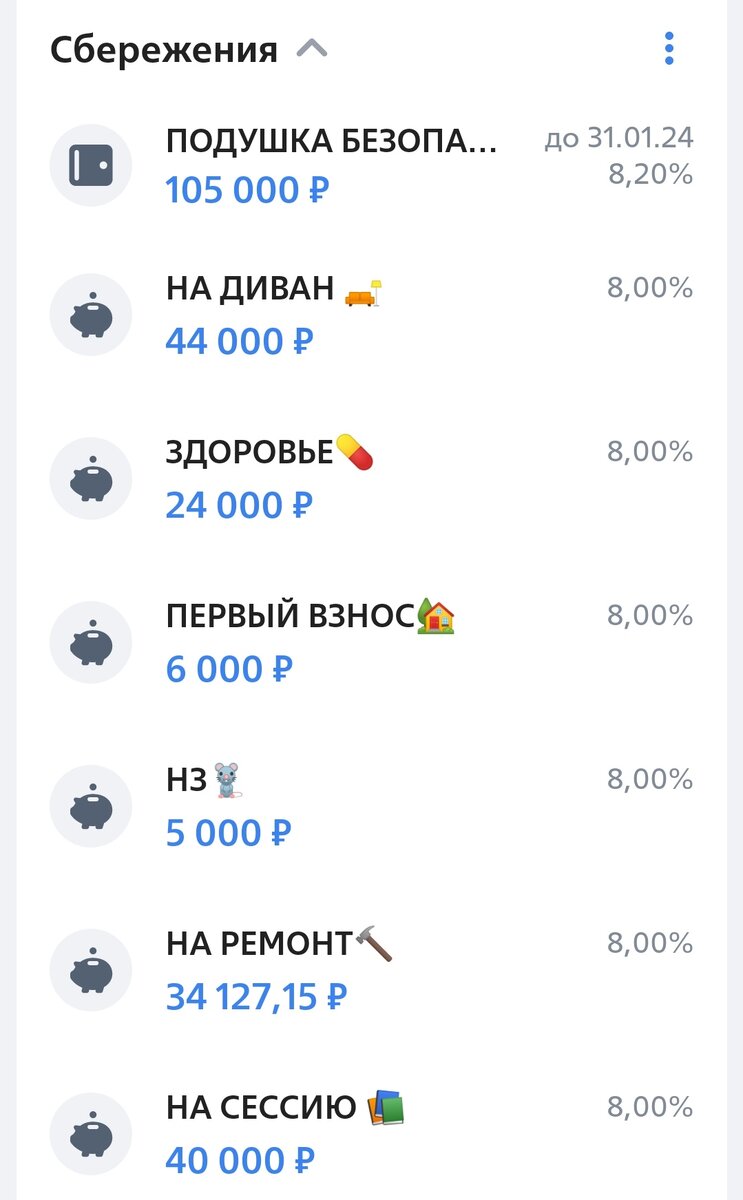The width and height of the screenshot is (743, 1200).
Task: Open the НЗ savings row
Action: pos(371,807)
